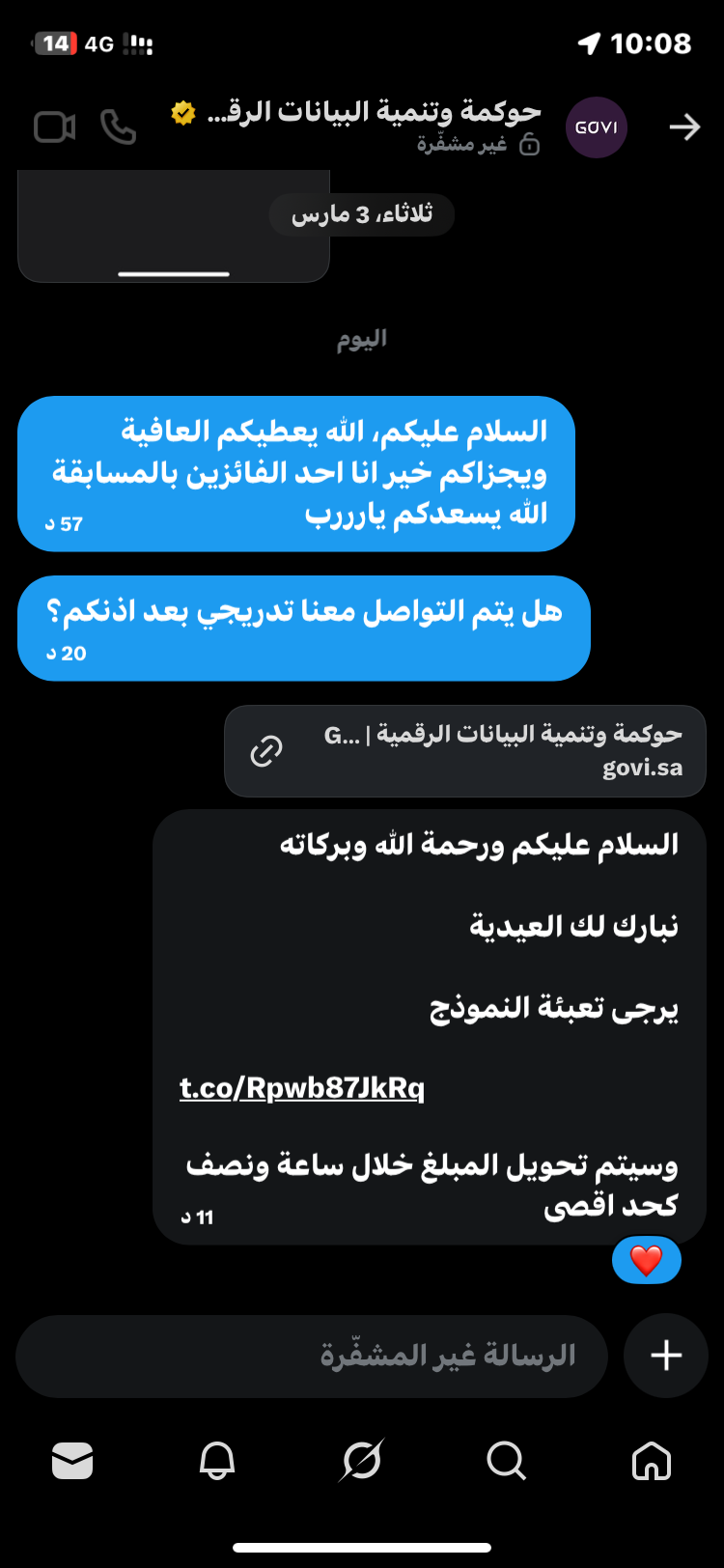The image size is (724, 1568).
Task: Tap the heart reaction on the last message
Action: coord(646,1261)
